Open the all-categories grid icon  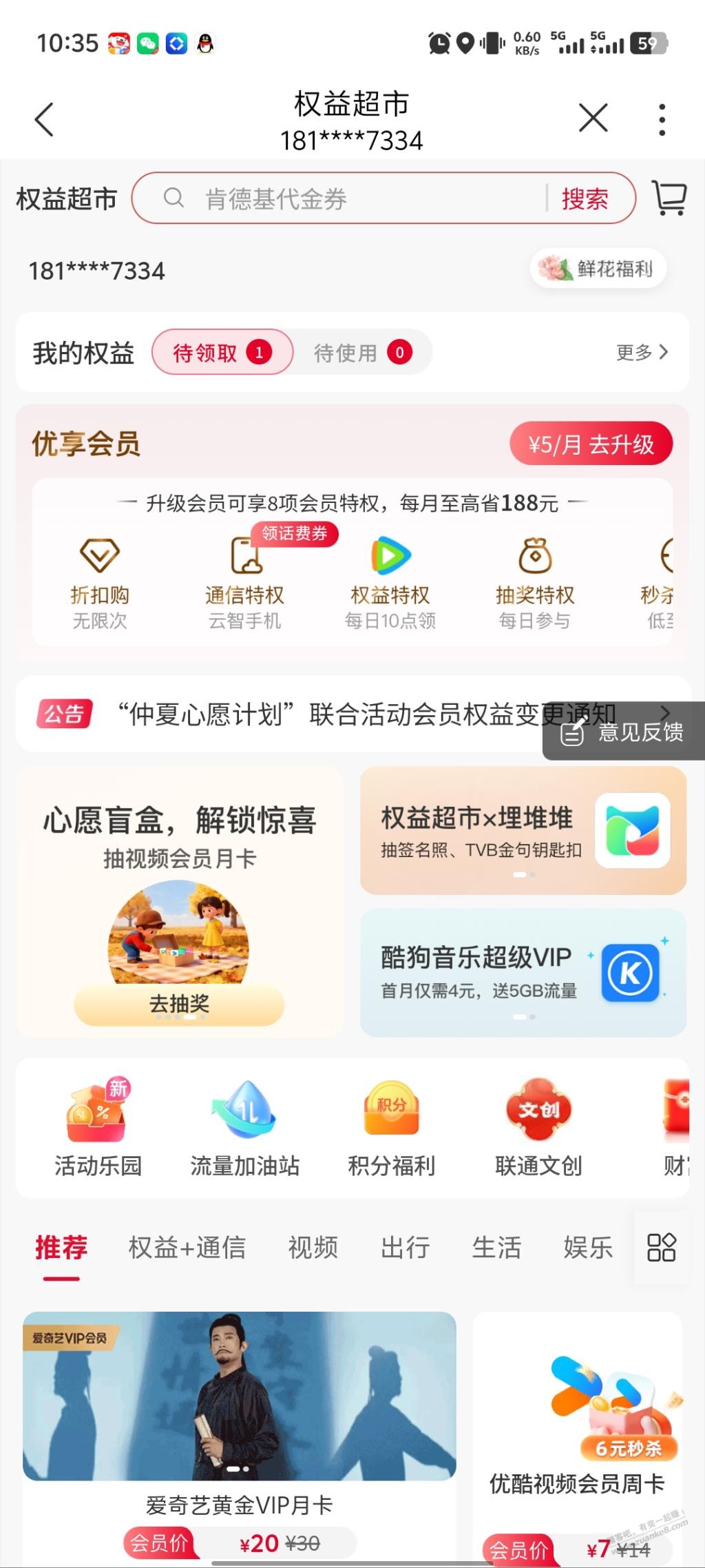point(661,1247)
